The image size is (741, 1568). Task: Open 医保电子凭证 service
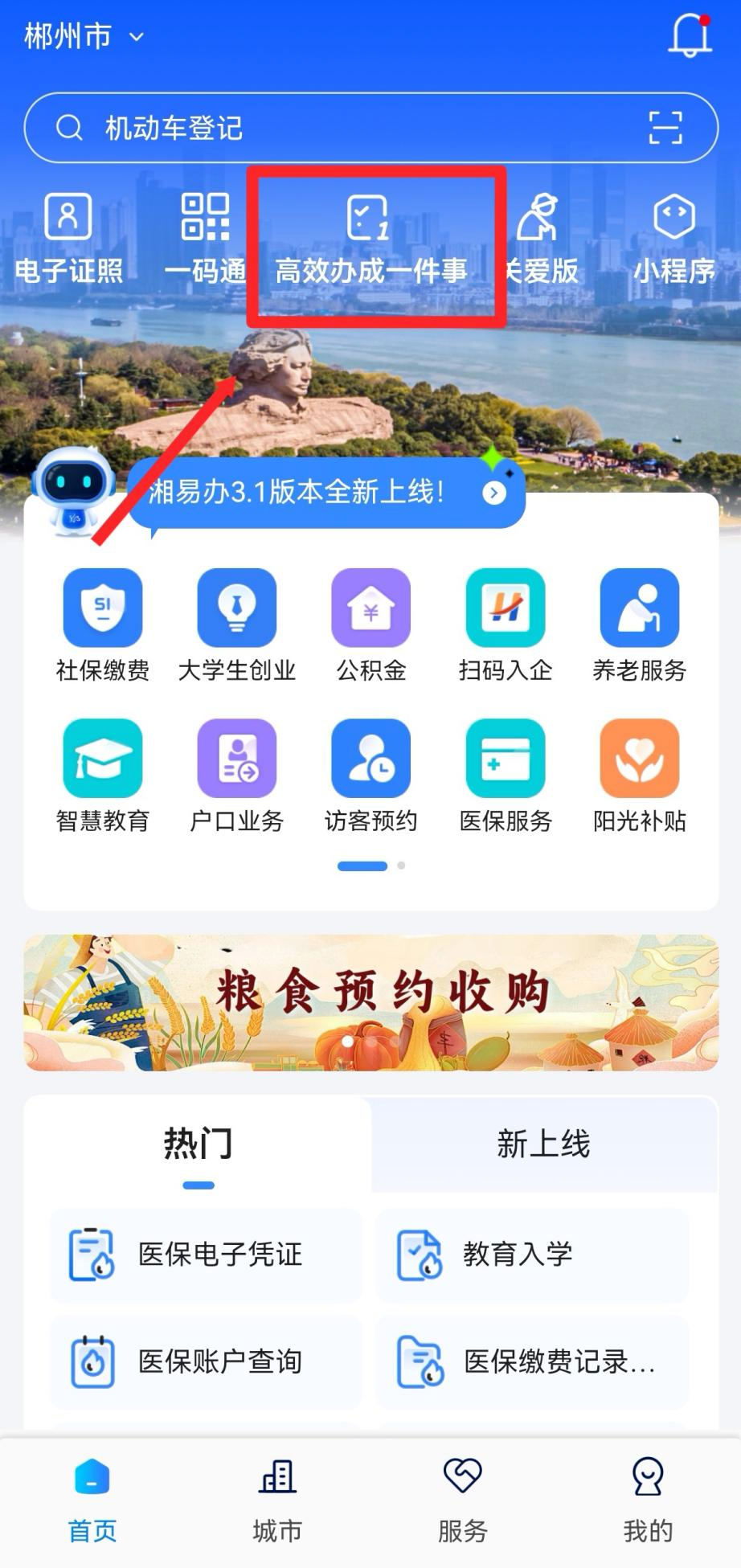point(205,1255)
